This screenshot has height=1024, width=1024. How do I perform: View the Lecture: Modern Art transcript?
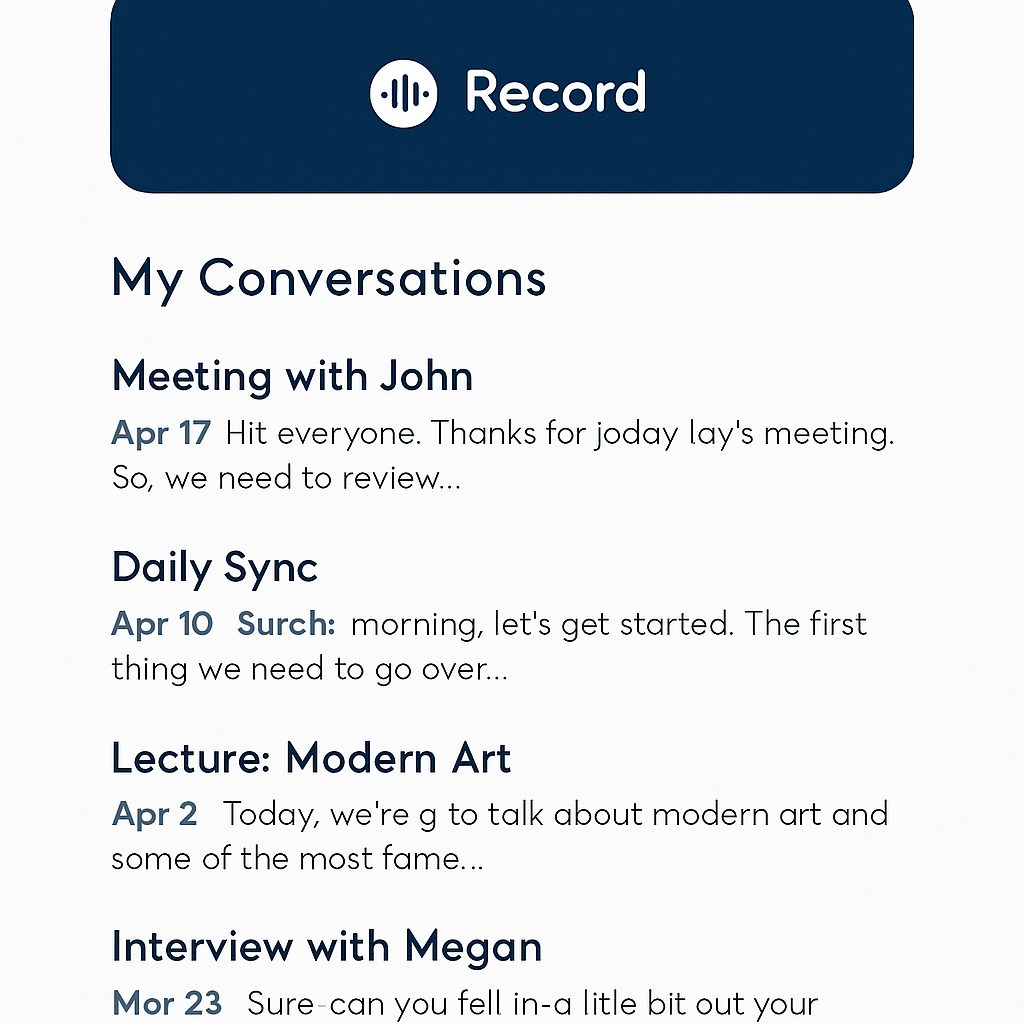coord(311,758)
